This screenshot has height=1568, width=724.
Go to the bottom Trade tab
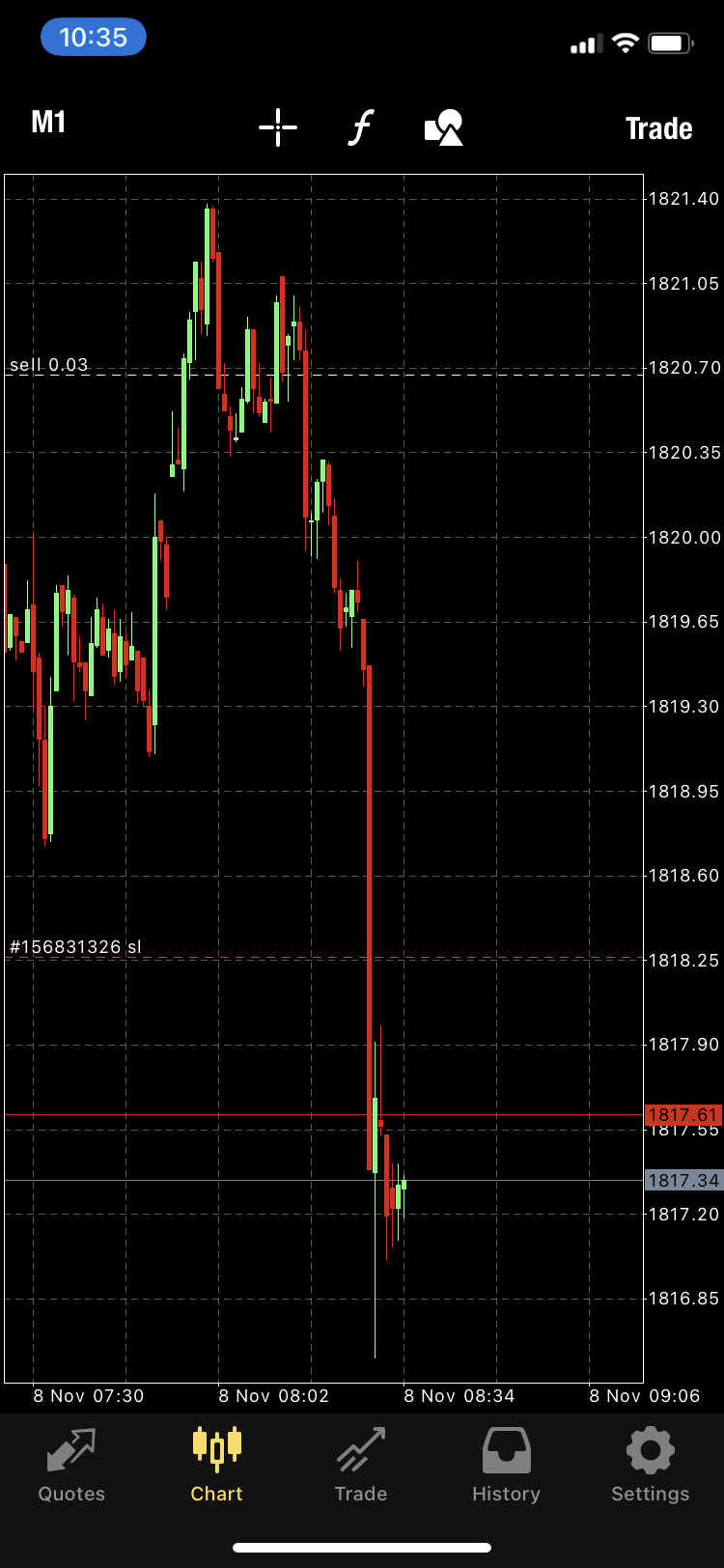click(x=360, y=1466)
